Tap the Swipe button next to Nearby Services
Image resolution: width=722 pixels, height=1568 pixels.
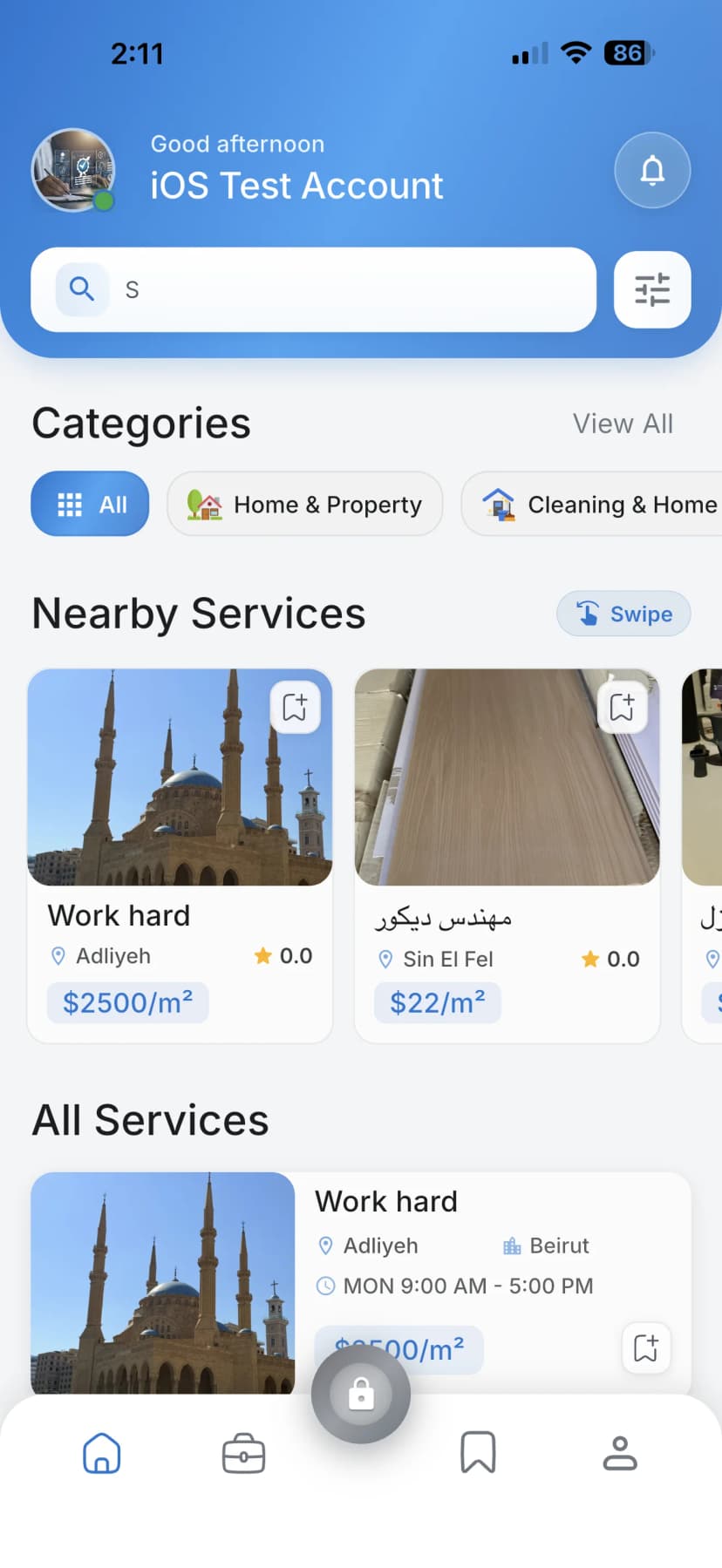pyautogui.click(x=623, y=614)
